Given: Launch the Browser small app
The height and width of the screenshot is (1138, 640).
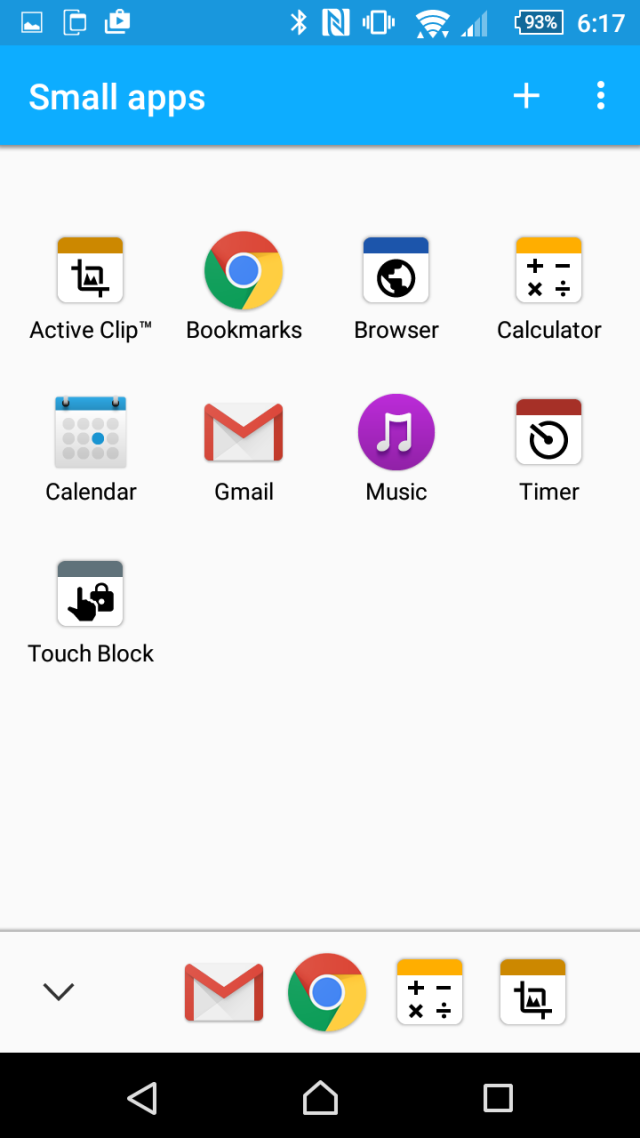Looking at the screenshot, I should [x=396, y=271].
